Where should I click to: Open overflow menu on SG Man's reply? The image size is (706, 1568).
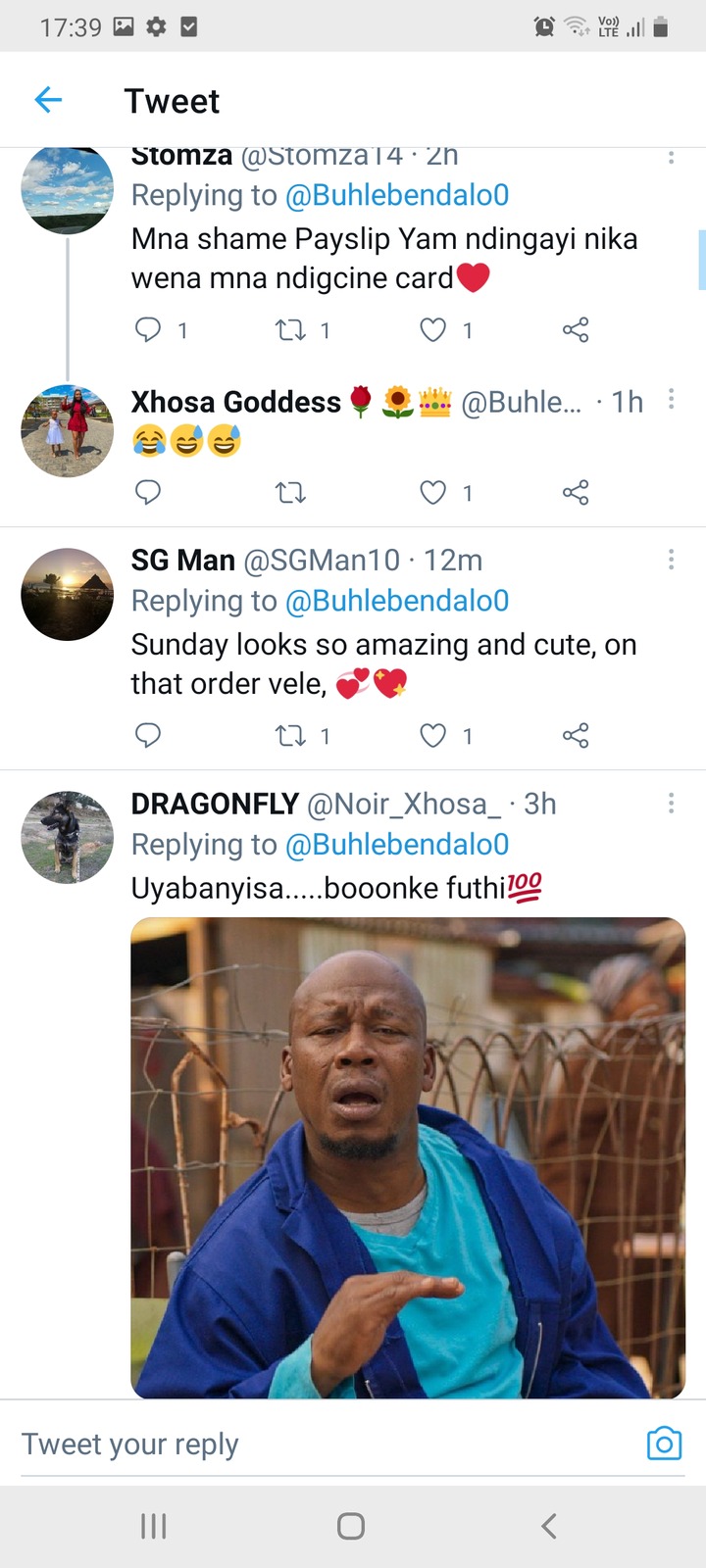[x=671, y=560]
